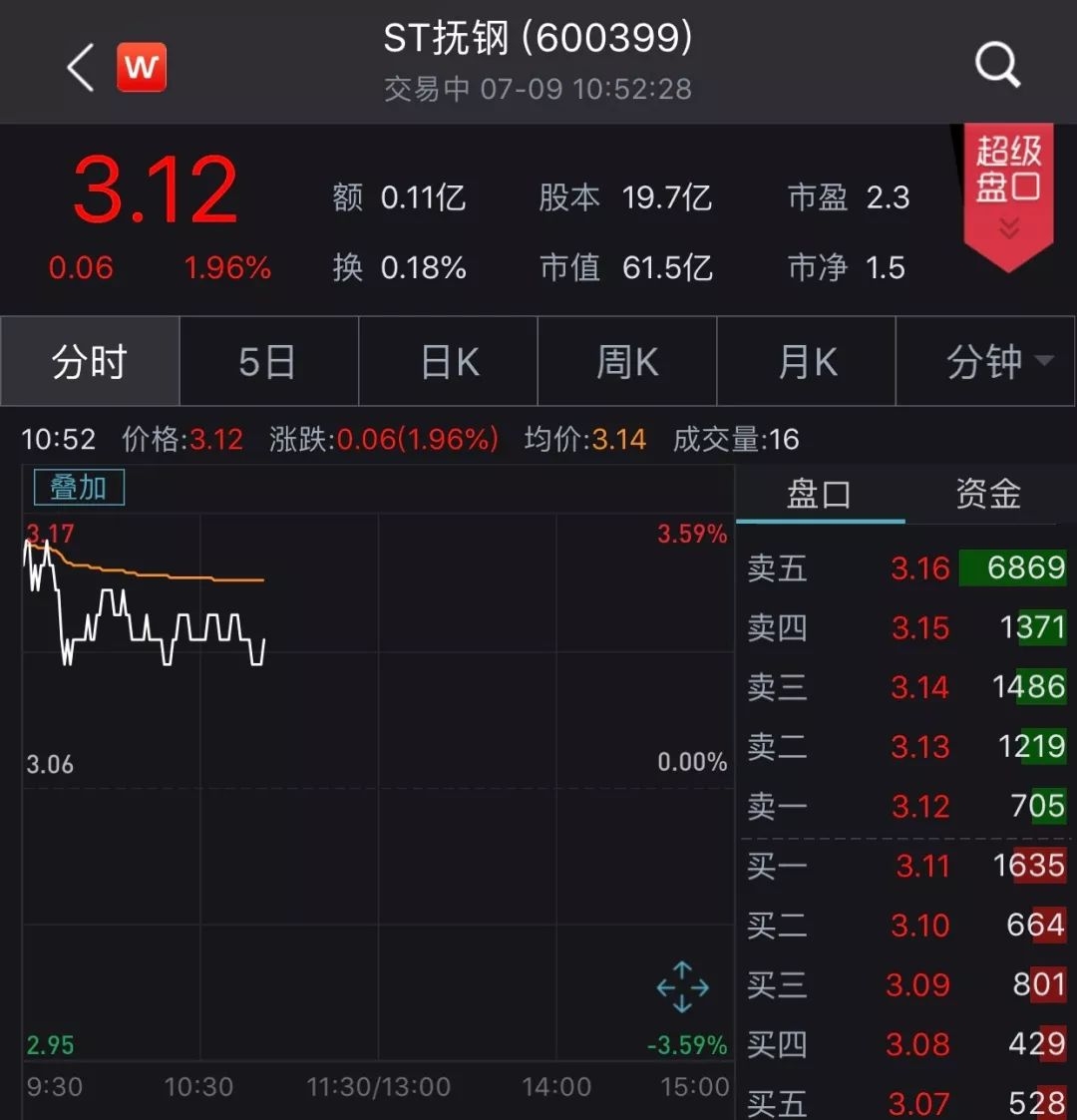The height and width of the screenshot is (1120, 1077).
Task: Switch to the 周K chart
Action: pyautogui.click(x=627, y=361)
